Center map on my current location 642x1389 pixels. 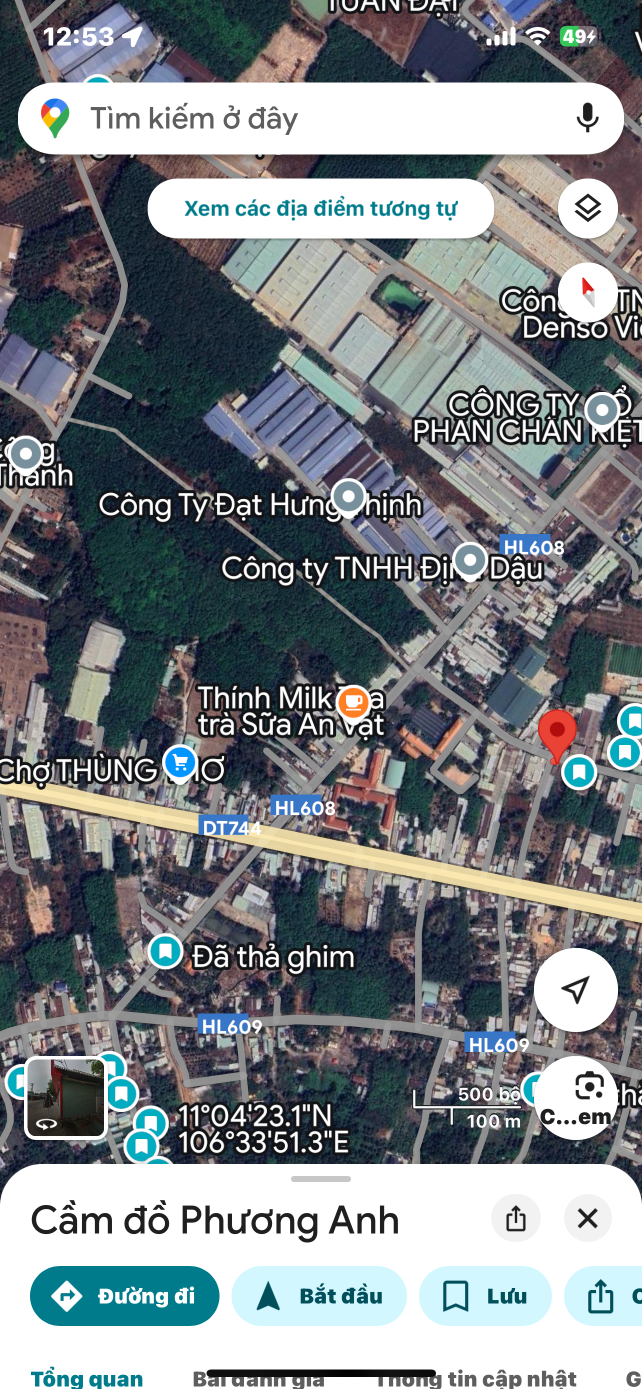tap(575, 990)
